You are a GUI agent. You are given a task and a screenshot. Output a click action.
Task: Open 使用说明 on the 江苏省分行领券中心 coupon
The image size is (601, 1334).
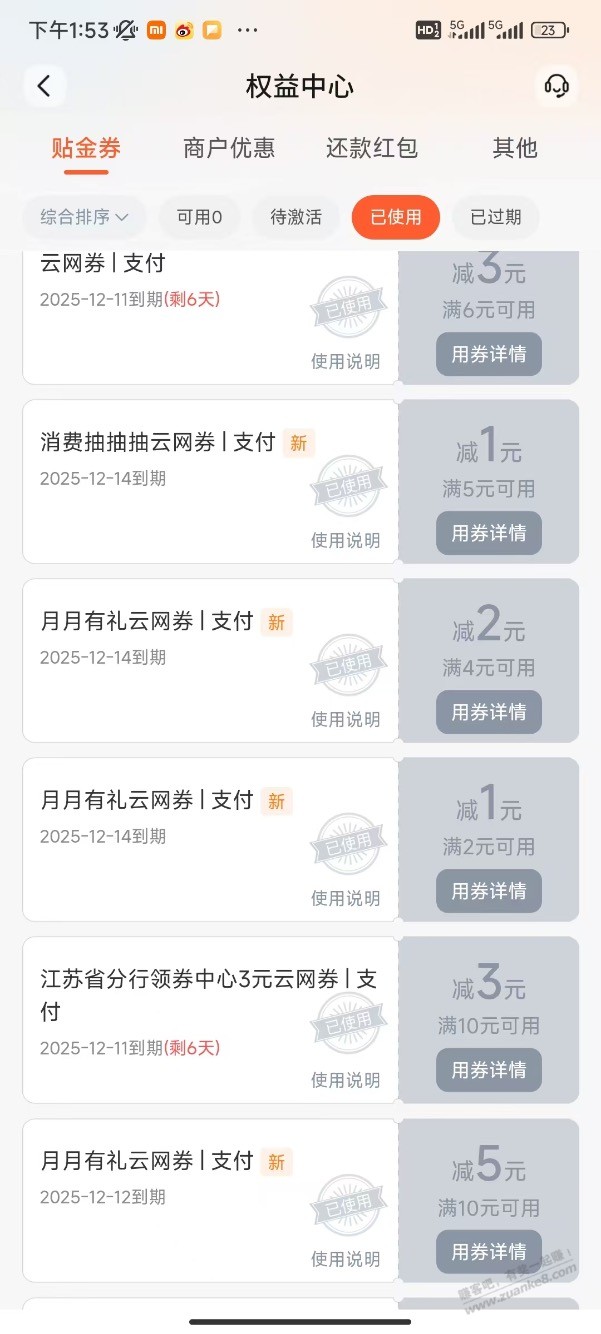coord(345,1080)
